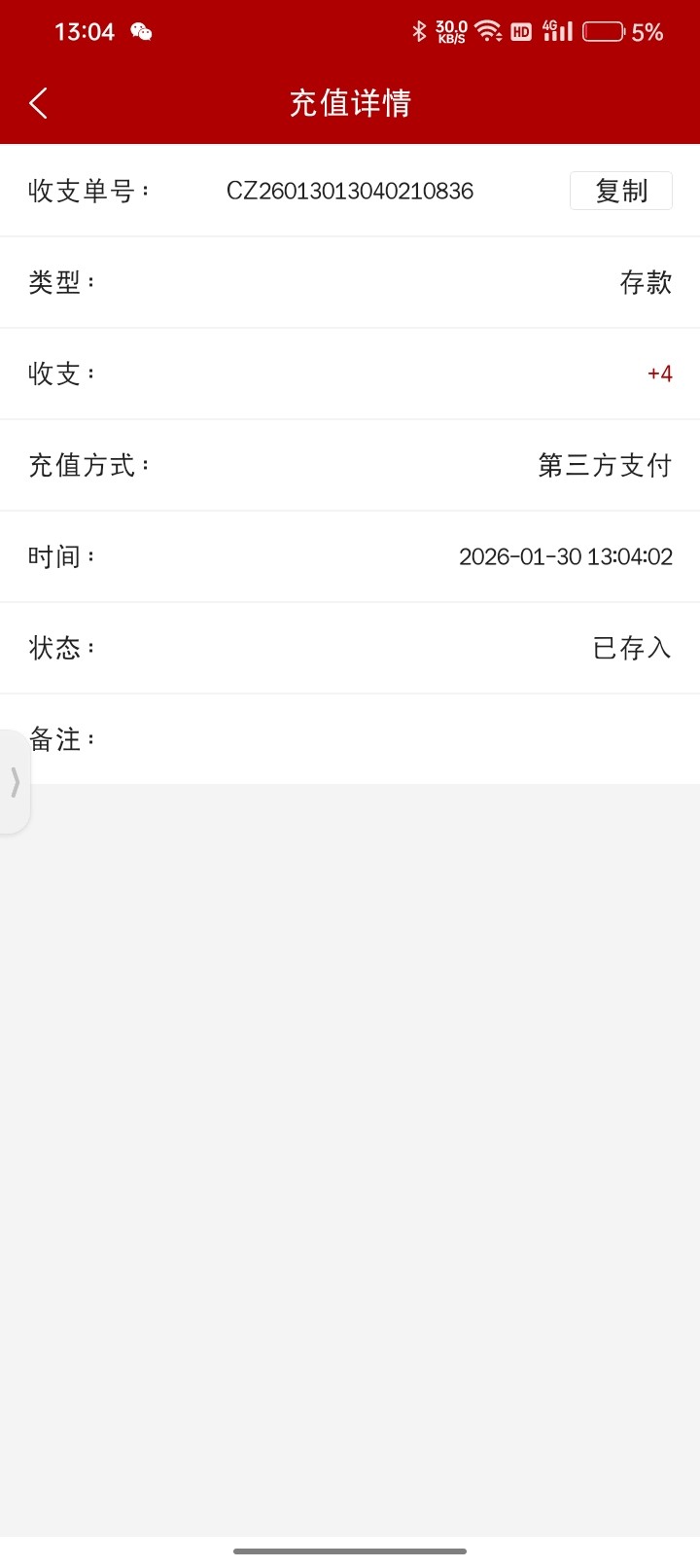Select the 第三方支付 payment method text
The width and height of the screenshot is (700, 1568).
pyautogui.click(x=603, y=465)
